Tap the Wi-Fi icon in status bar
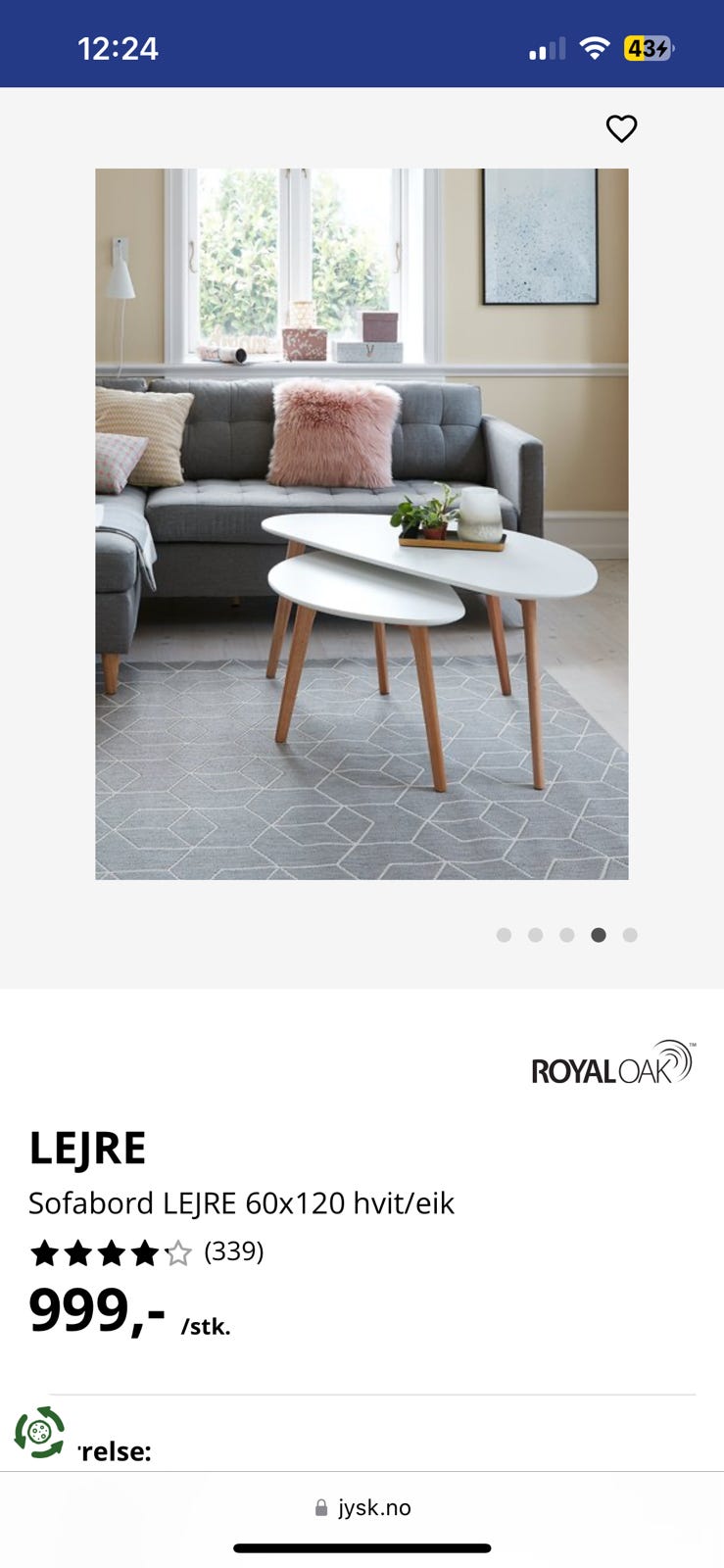The height and width of the screenshot is (1568, 724). pos(595,46)
